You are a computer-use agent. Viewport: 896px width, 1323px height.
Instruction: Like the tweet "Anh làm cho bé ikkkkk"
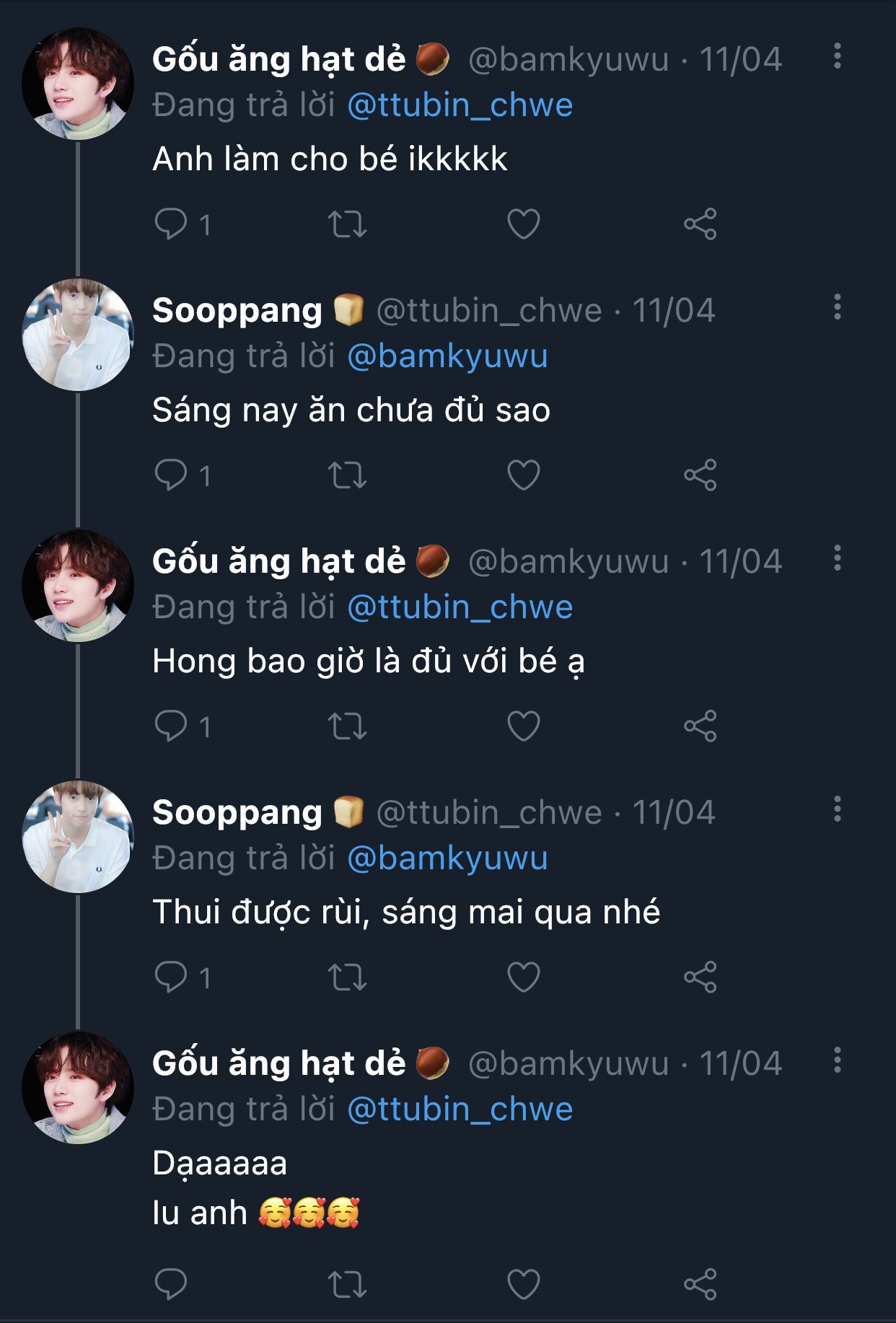[x=524, y=224]
